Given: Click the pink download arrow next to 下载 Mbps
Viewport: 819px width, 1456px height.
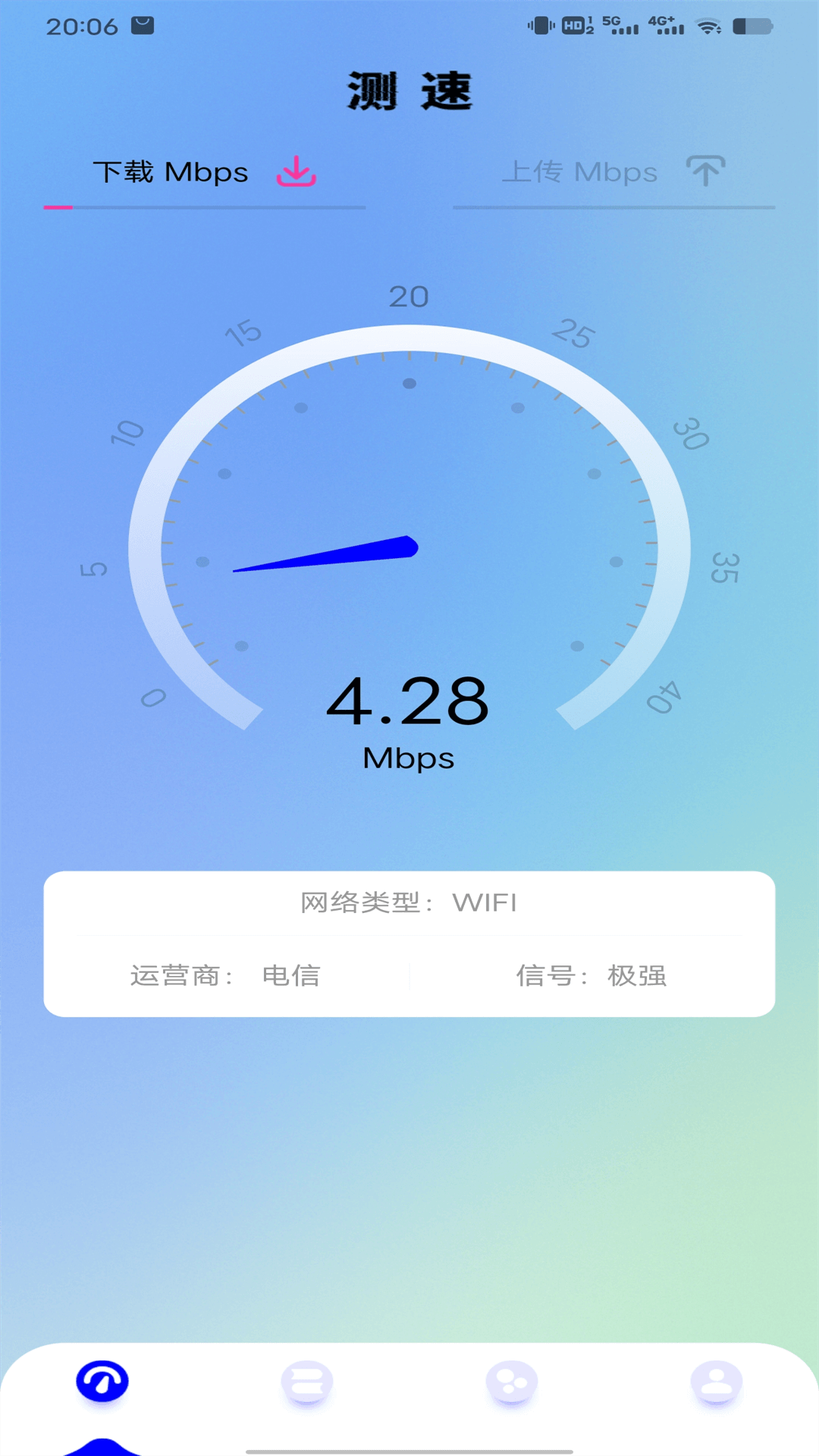Looking at the screenshot, I should coord(296,172).
